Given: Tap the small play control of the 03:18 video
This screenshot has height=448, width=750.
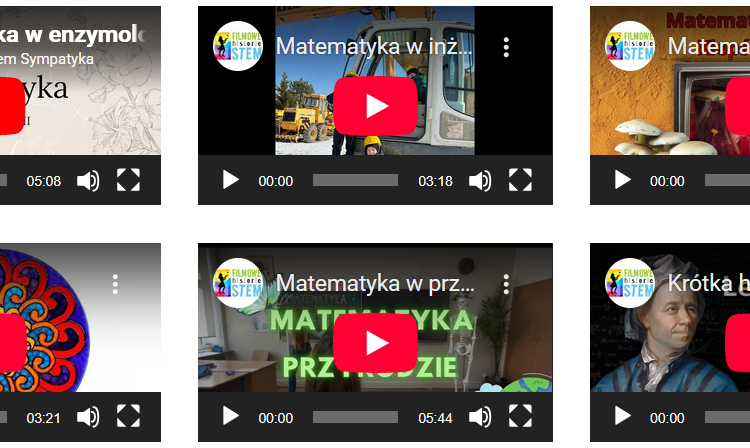Looking at the screenshot, I should click(x=231, y=181).
